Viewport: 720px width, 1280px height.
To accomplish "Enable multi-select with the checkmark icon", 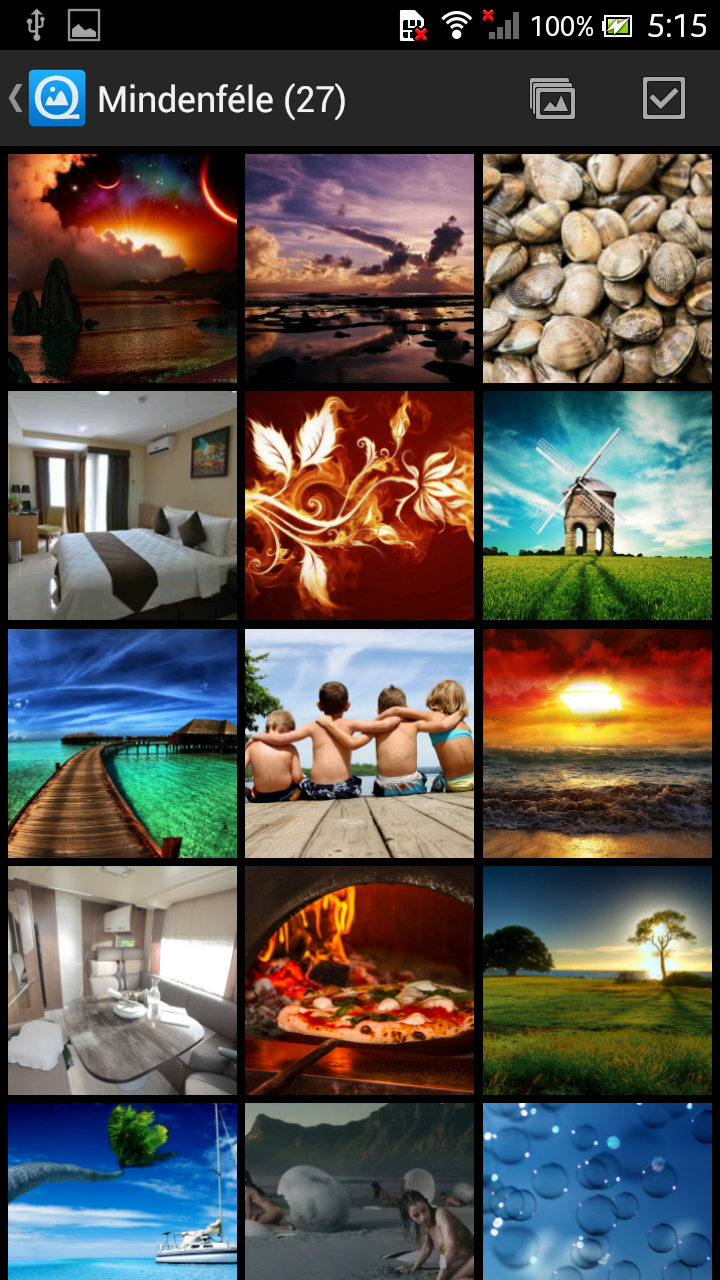I will click(663, 99).
